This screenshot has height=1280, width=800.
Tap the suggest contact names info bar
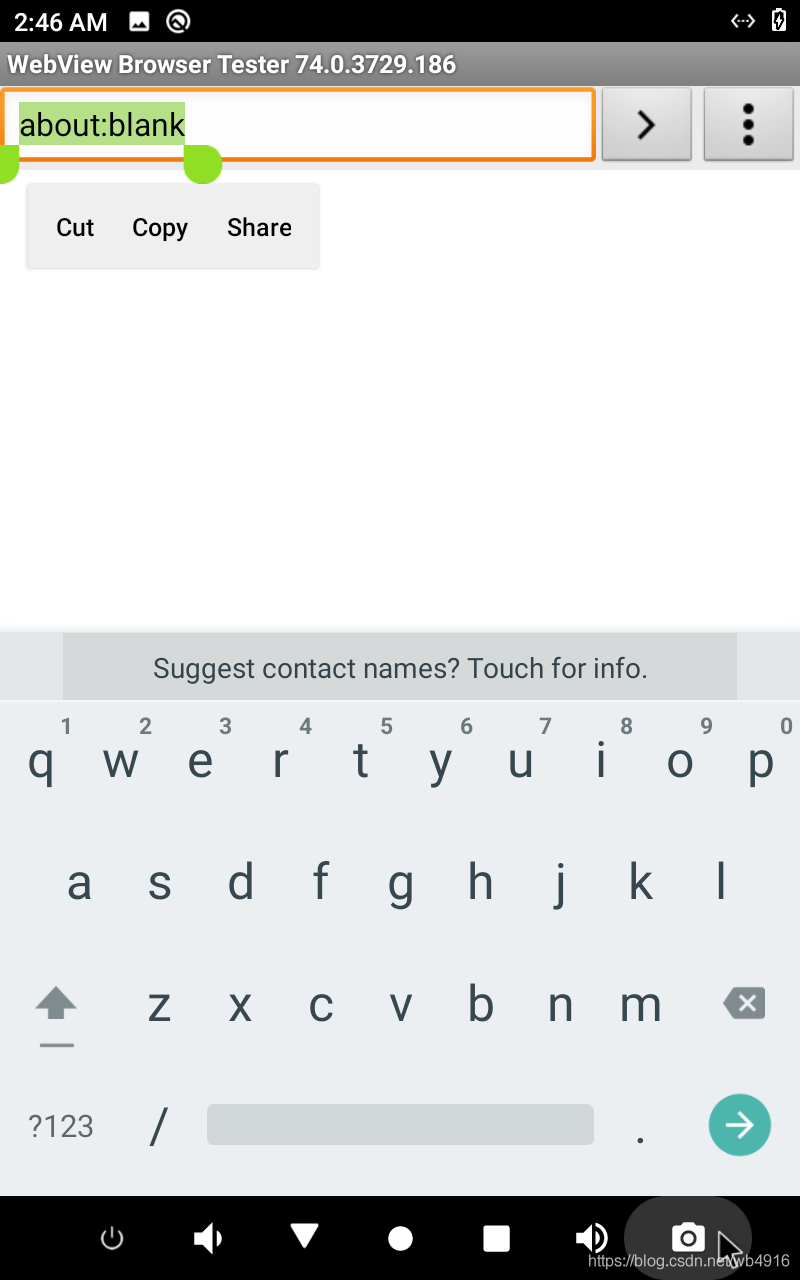point(400,667)
